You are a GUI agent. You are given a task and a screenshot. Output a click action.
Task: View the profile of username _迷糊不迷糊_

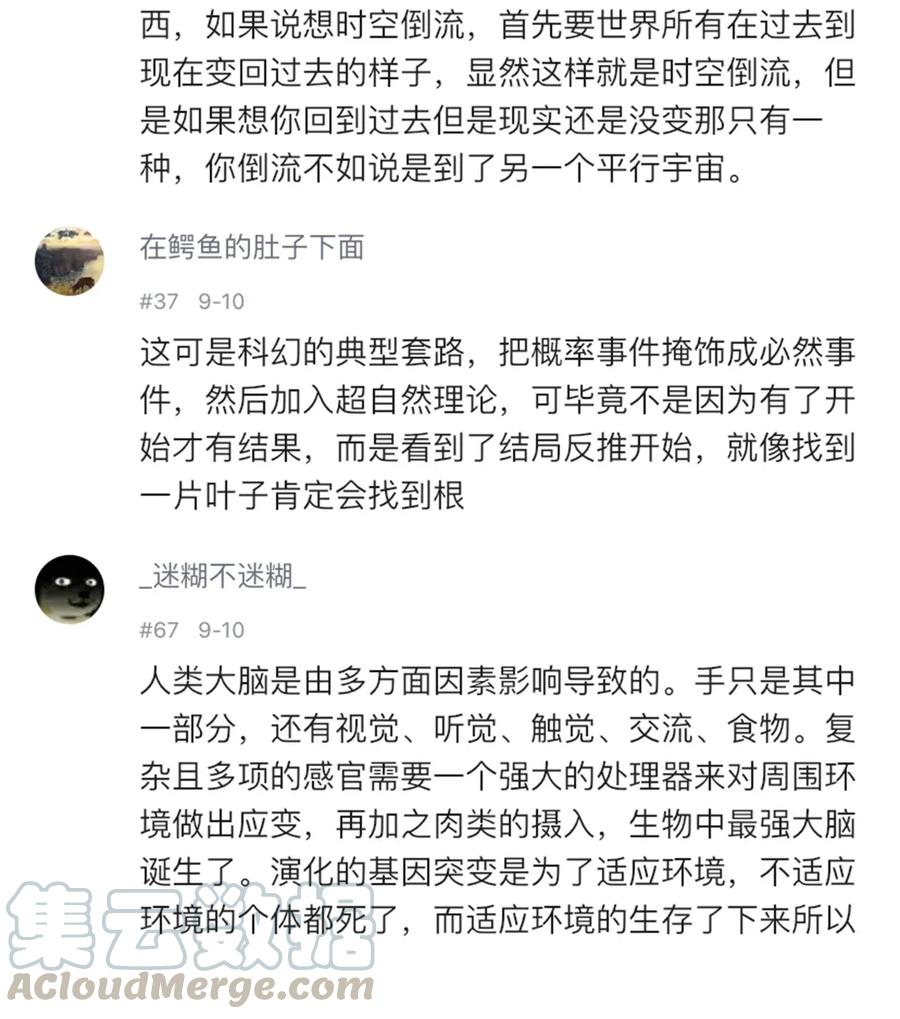(x=223, y=576)
